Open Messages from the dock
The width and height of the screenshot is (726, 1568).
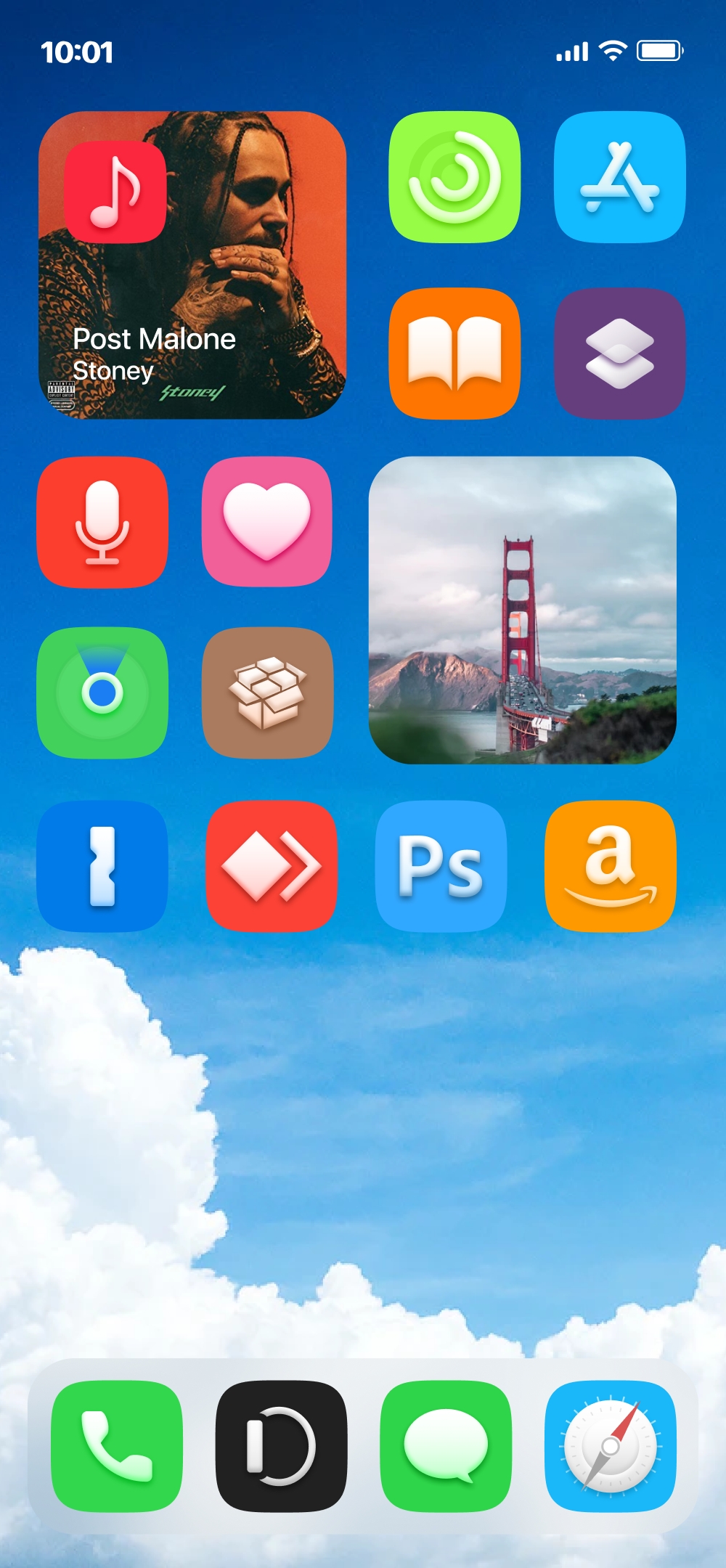pos(446,1446)
